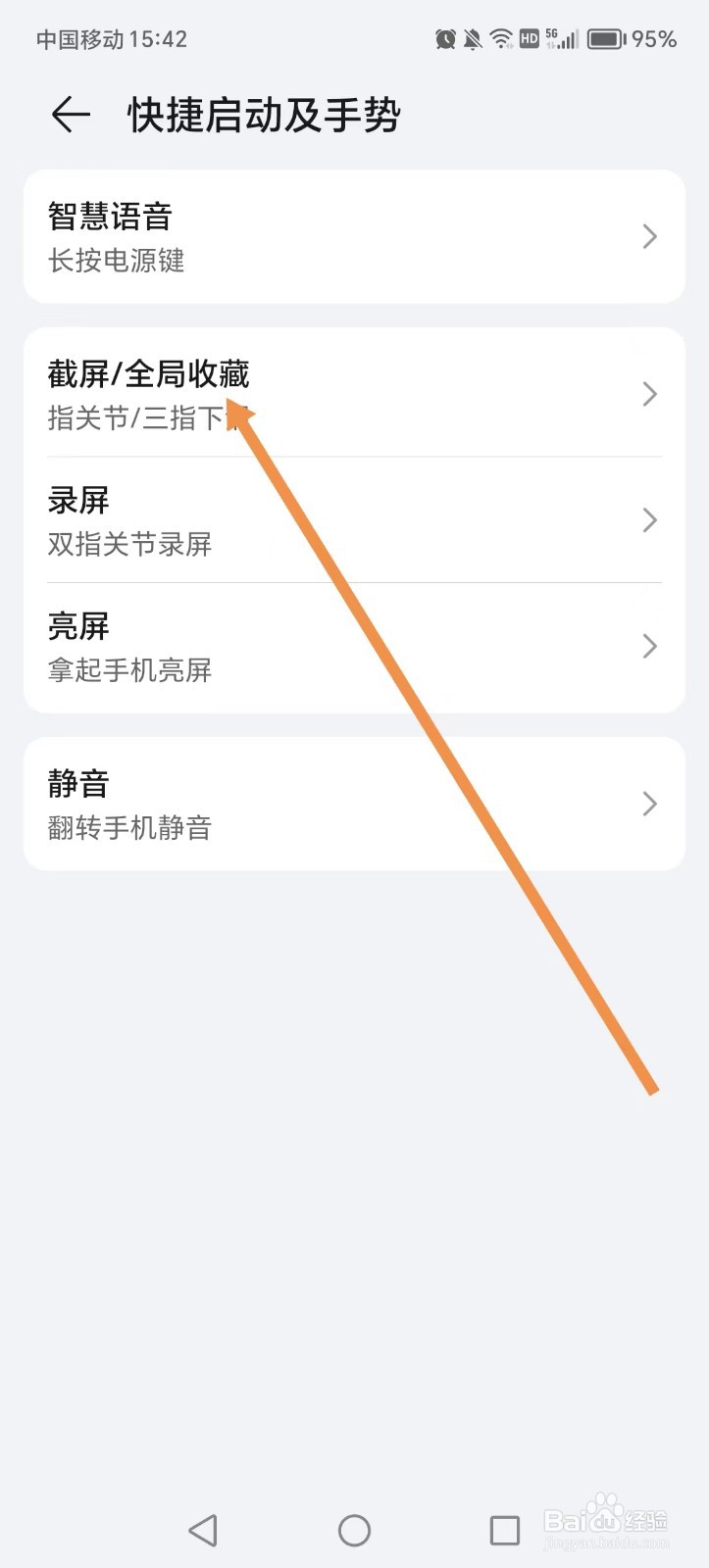Tap the circle Home navigation button

pyautogui.click(x=354, y=1529)
